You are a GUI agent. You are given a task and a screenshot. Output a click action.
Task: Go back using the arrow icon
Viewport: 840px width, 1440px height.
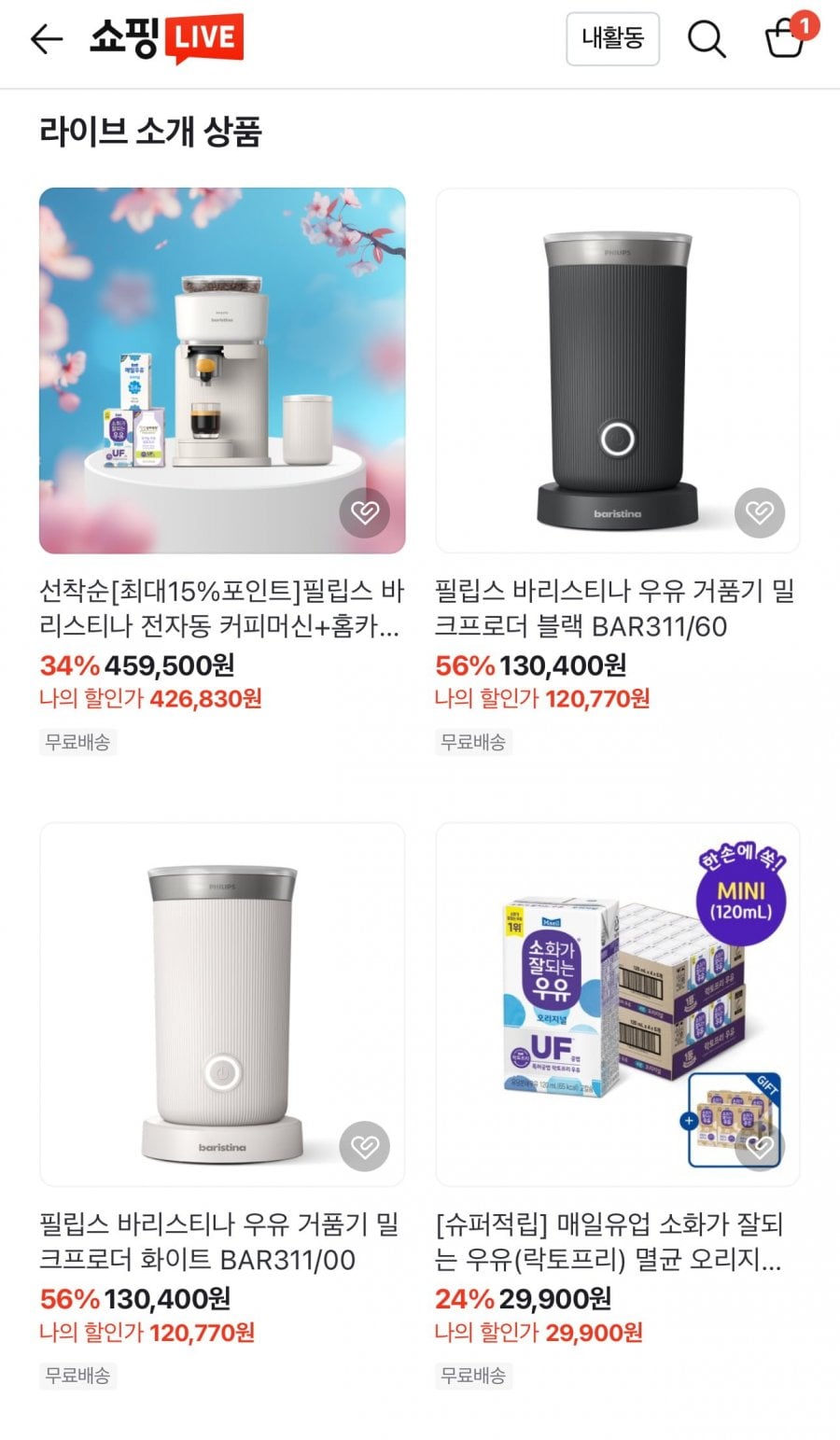point(46,39)
